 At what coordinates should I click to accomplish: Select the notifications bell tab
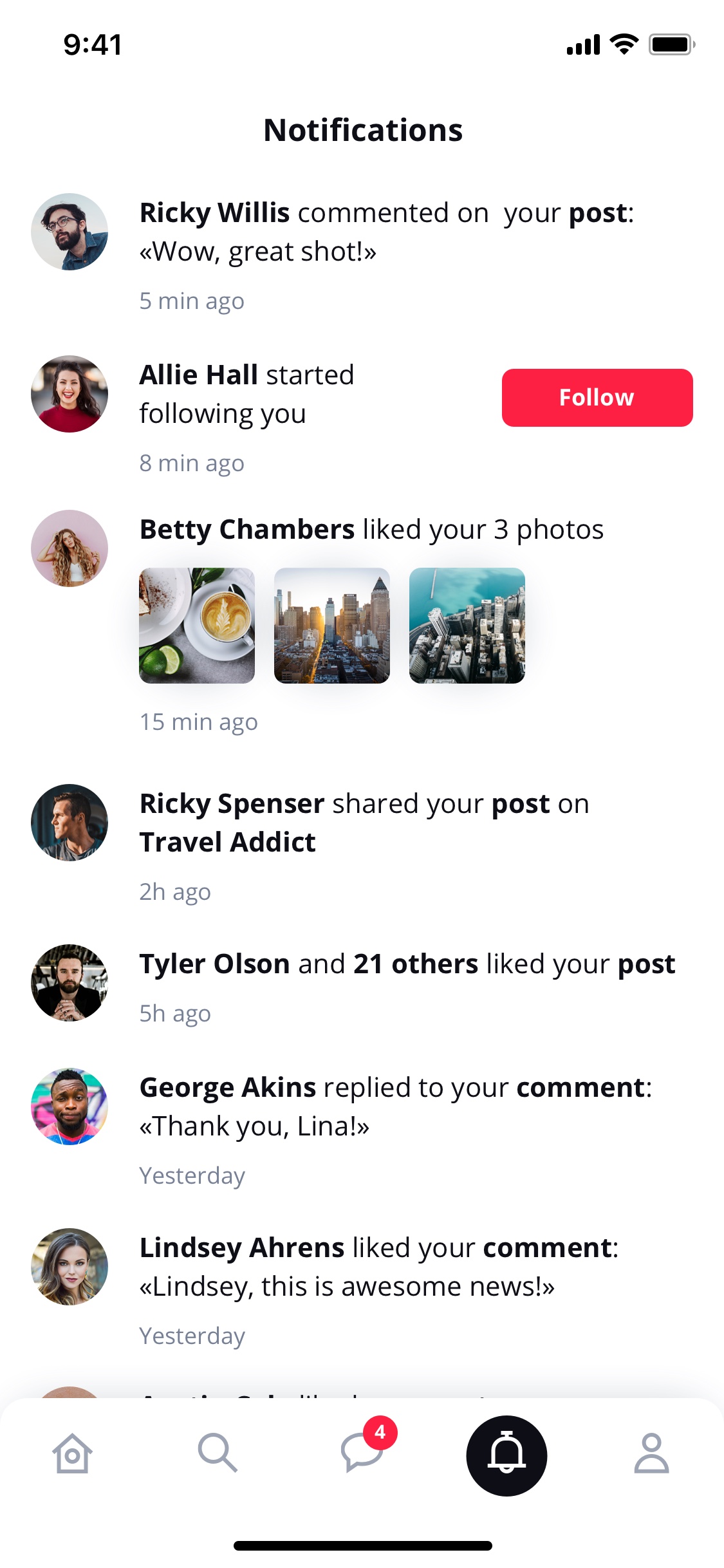coord(507,1455)
